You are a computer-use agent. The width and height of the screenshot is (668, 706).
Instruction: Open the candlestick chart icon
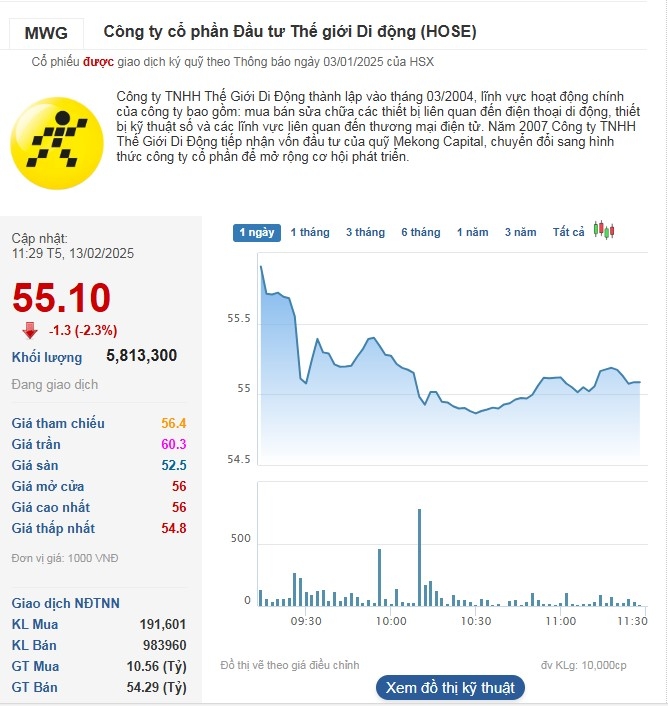coord(603,230)
